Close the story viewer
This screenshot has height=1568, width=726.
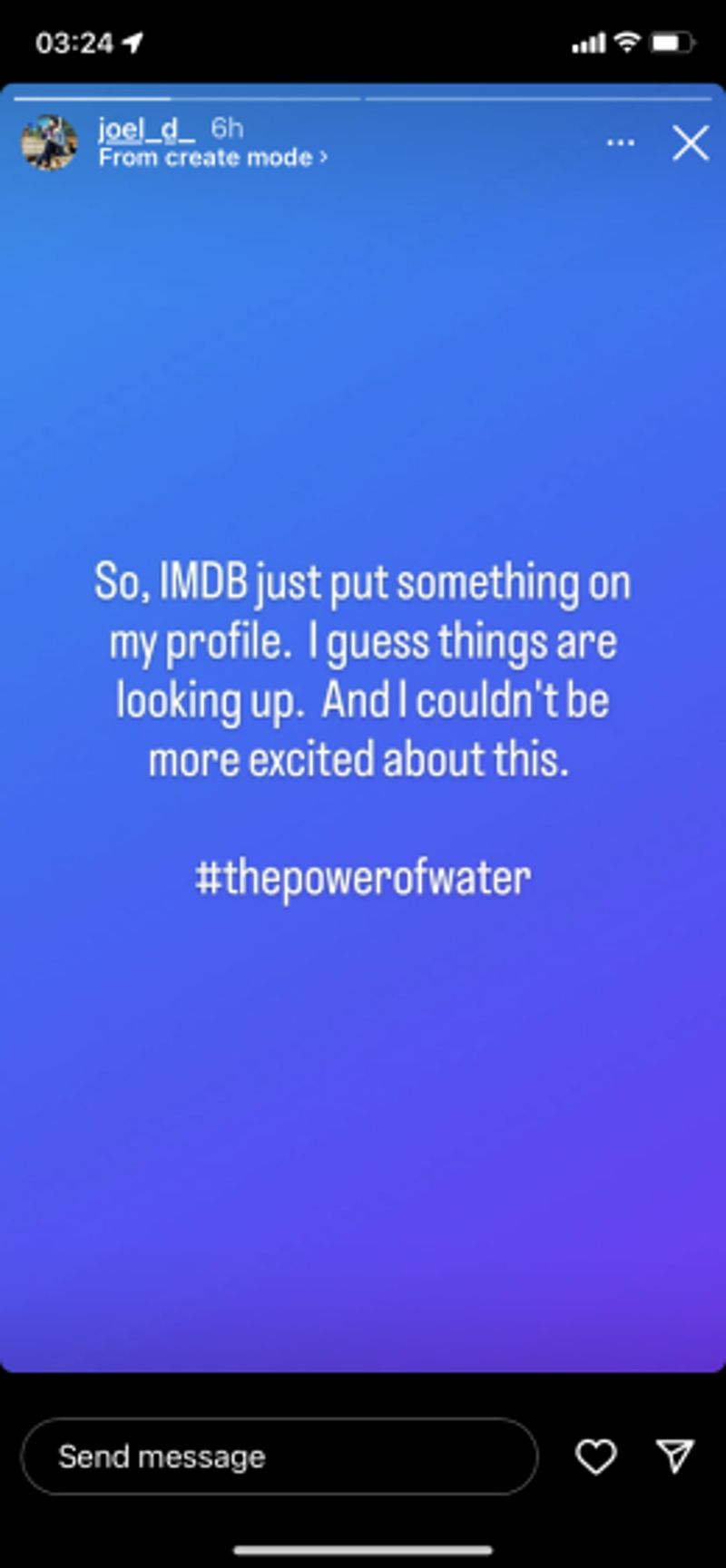point(690,143)
